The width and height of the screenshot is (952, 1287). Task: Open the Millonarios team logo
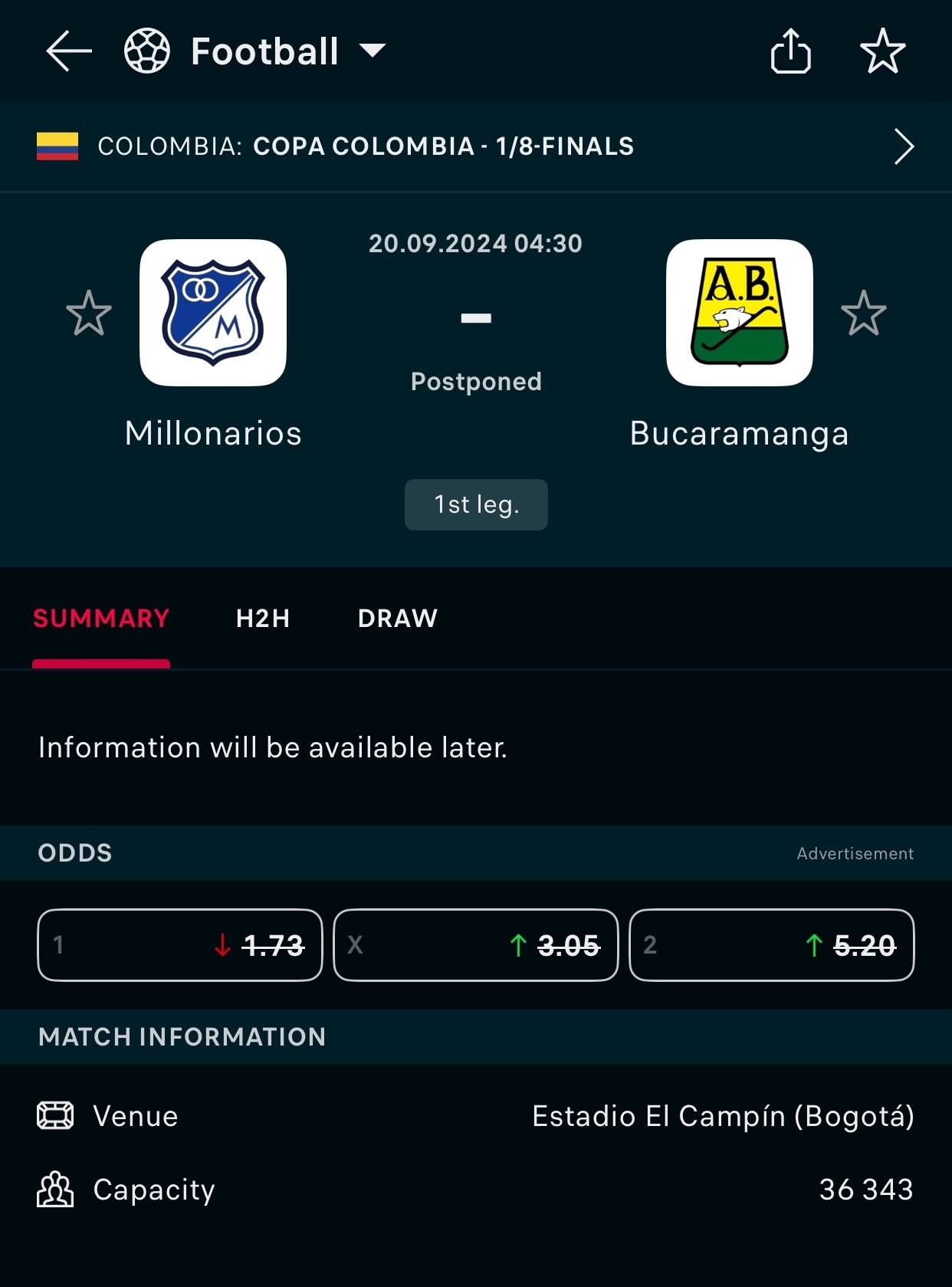(213, 313)
